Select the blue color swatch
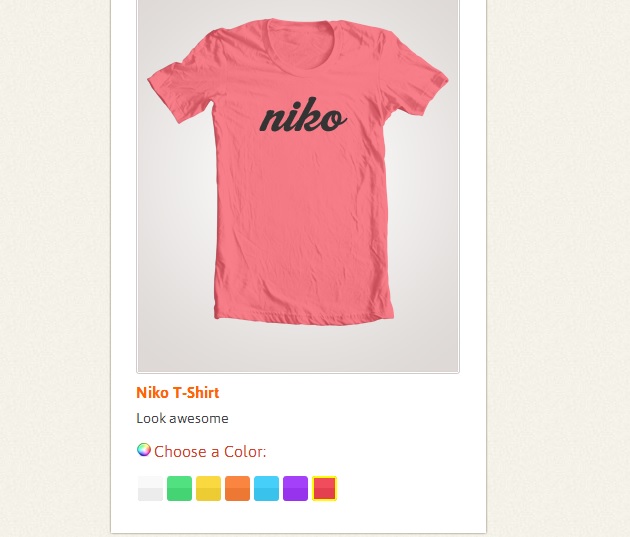Image resolution: width=630 pixels, height=537 pixels. (266, 488)
